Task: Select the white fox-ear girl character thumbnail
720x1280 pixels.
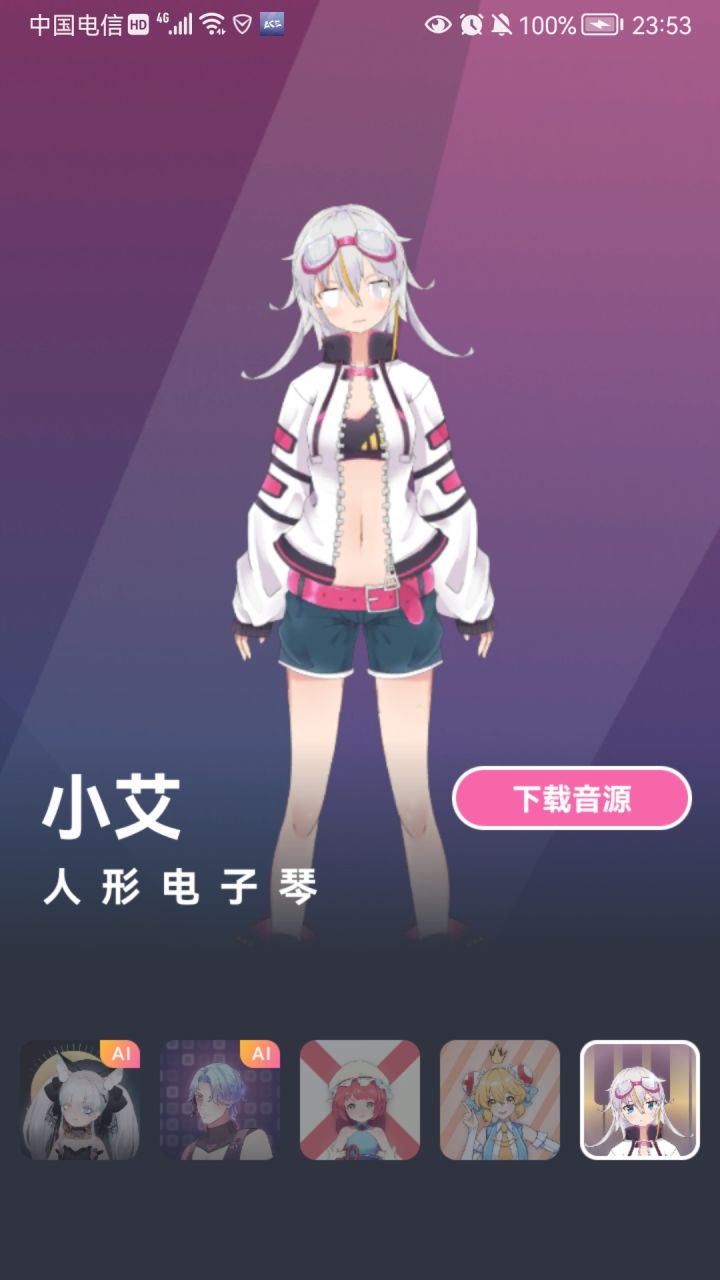Action: tap(80, 1102)
